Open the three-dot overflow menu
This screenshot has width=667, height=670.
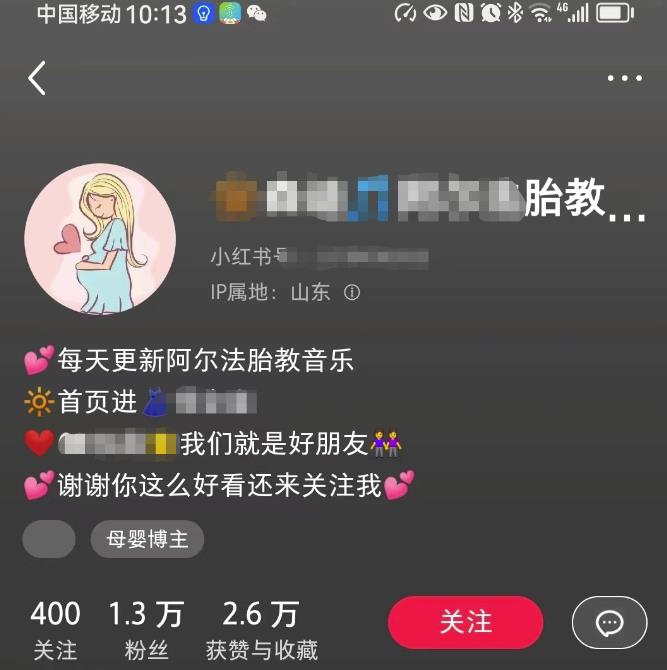[x=625, y=79]
